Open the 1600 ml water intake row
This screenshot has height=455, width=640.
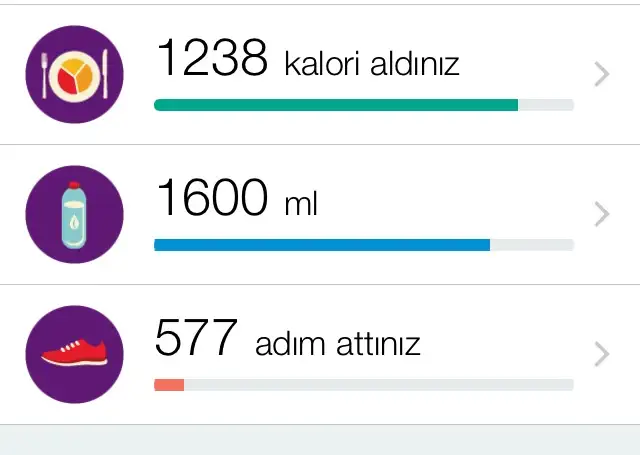pos(320,214)
